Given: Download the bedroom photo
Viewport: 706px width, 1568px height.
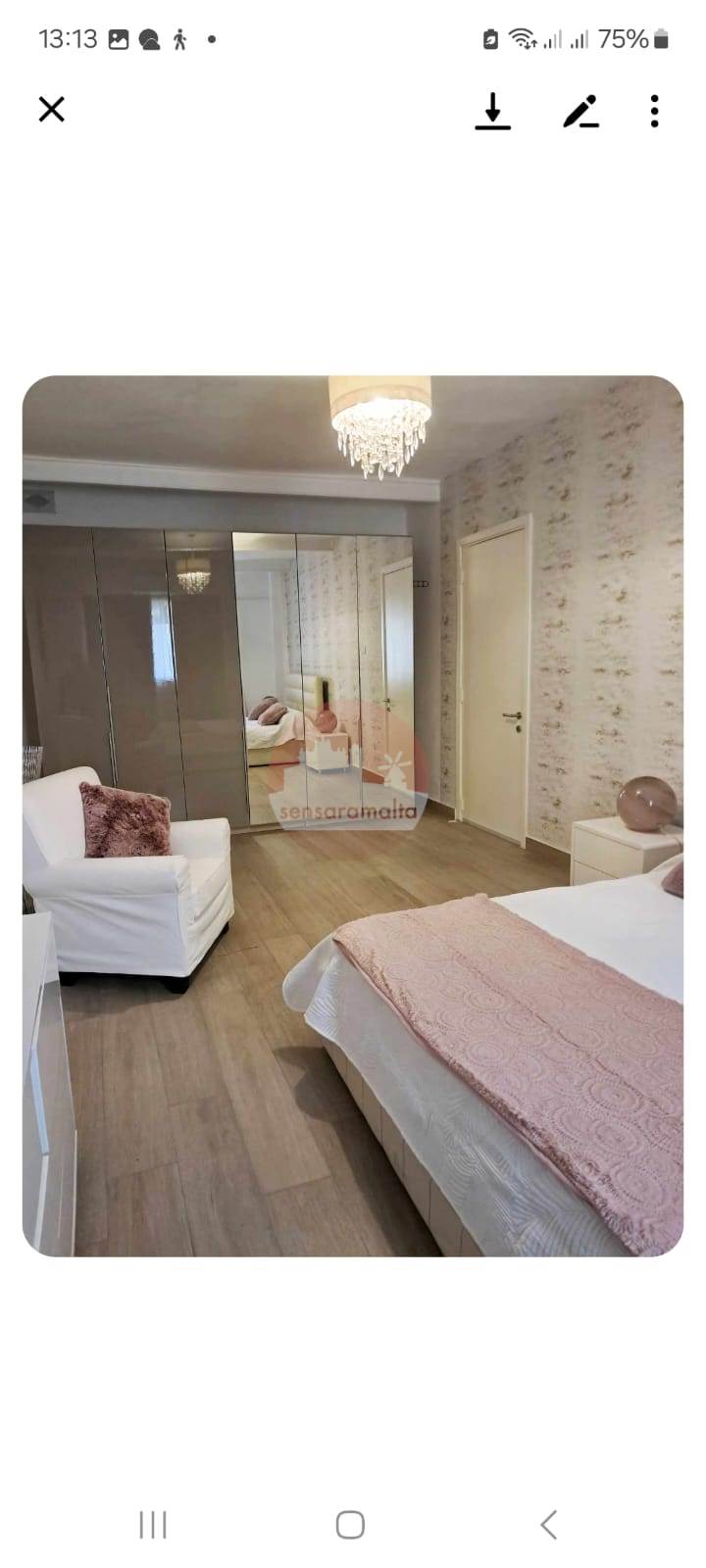Looking at the screenshot, I should pos(493,111).
